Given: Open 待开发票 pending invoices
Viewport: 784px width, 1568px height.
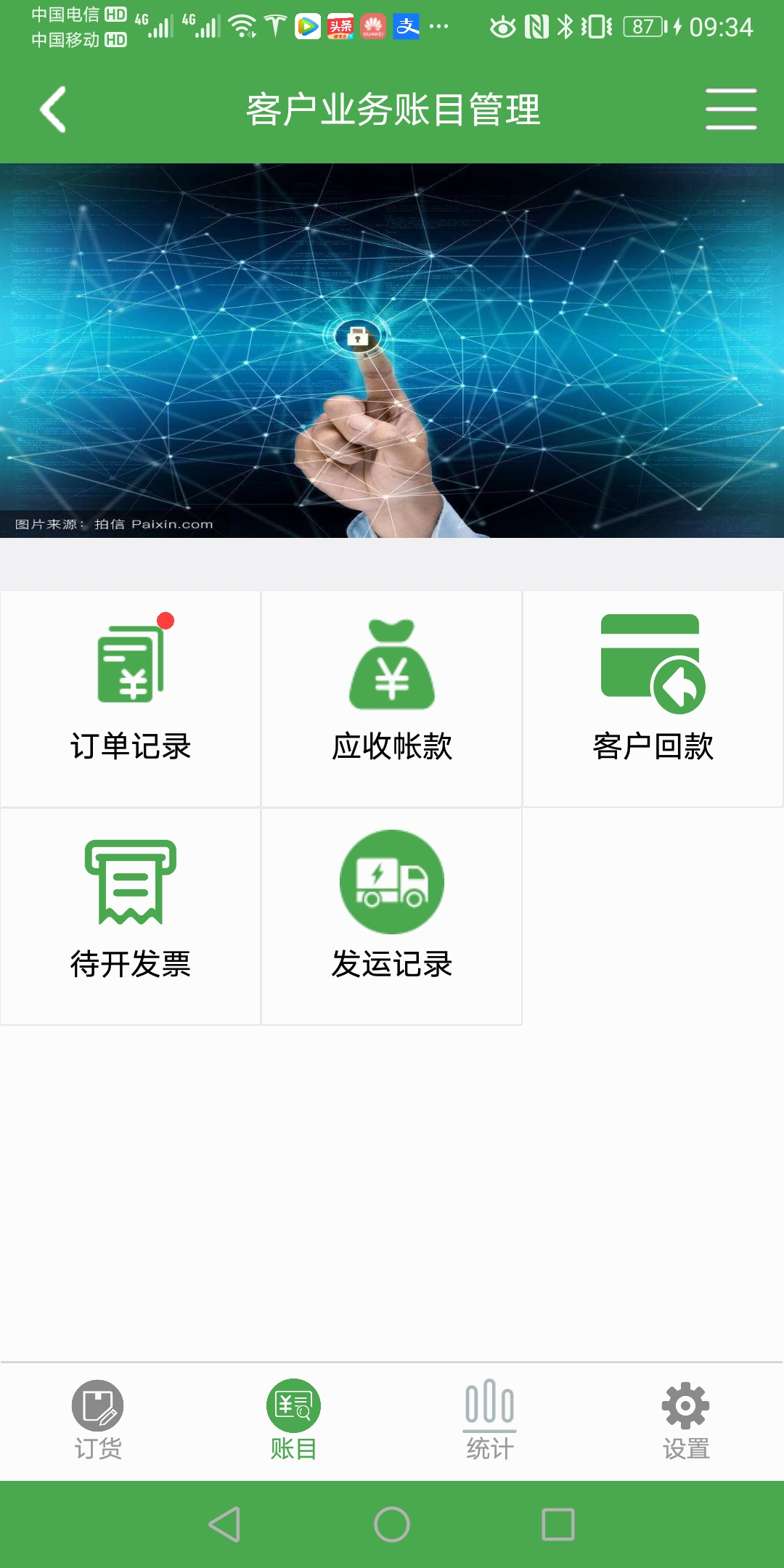Looking at the screenshot, I should click(x=131, y=915).
